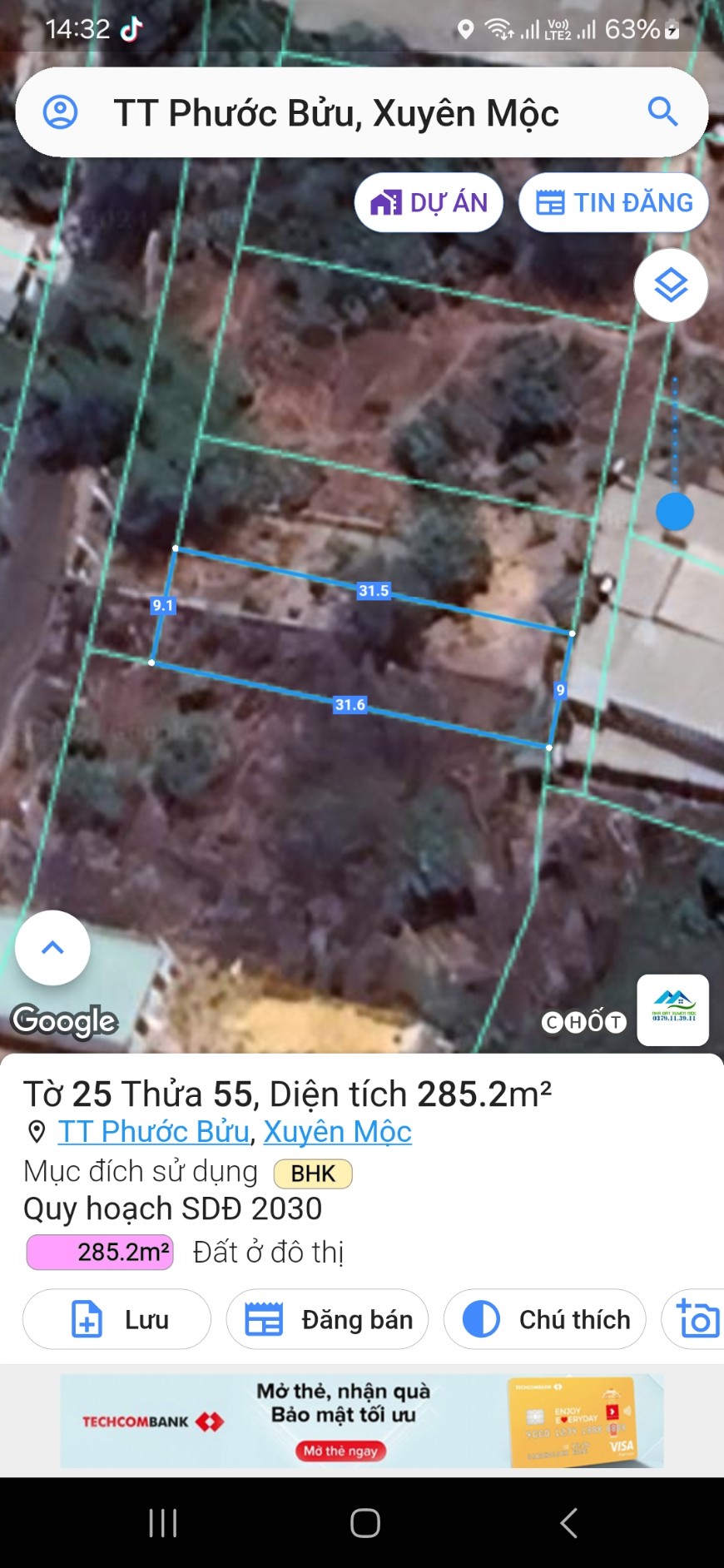Open the TT Phước Bửu link
Viewport: 724px width, 1568px height.
[x=154, y=1132]
